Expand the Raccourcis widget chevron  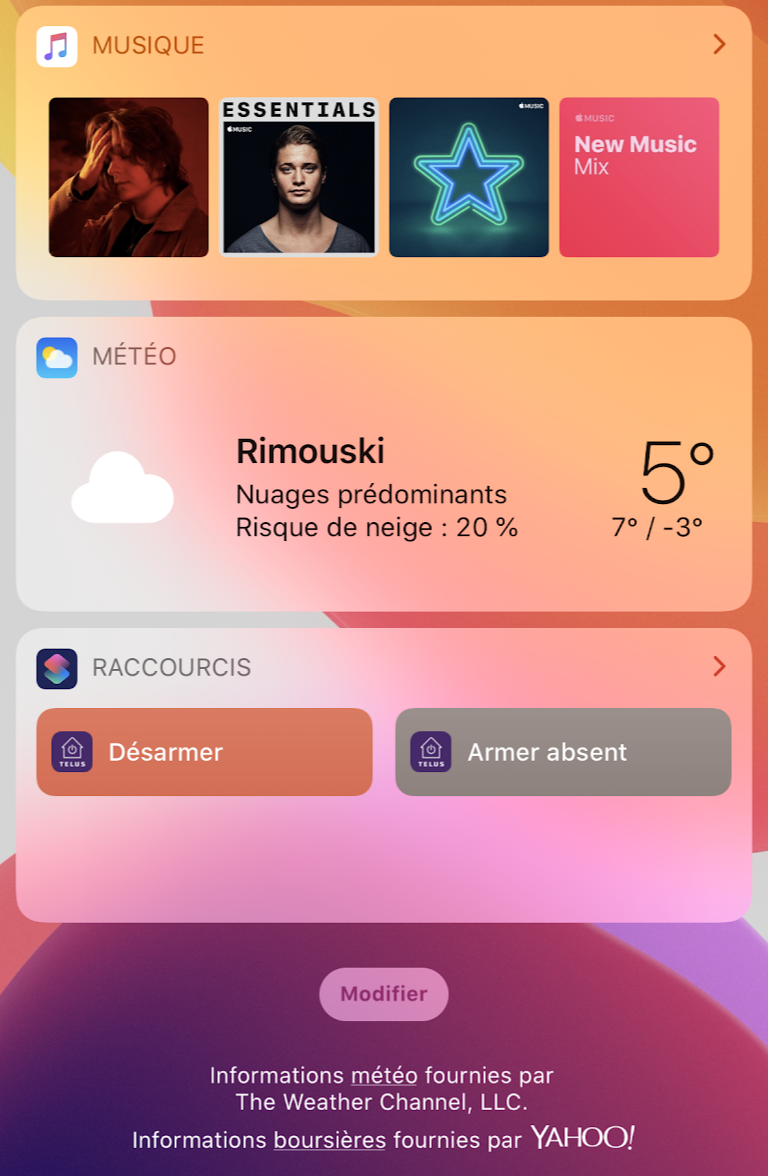[718, 667]
